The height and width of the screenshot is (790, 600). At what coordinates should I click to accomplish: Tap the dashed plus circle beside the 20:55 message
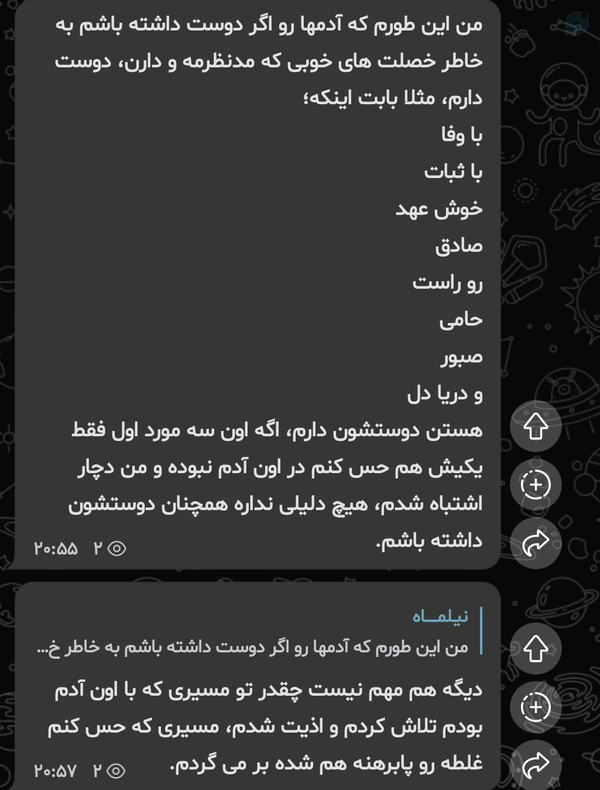(536, 485)
